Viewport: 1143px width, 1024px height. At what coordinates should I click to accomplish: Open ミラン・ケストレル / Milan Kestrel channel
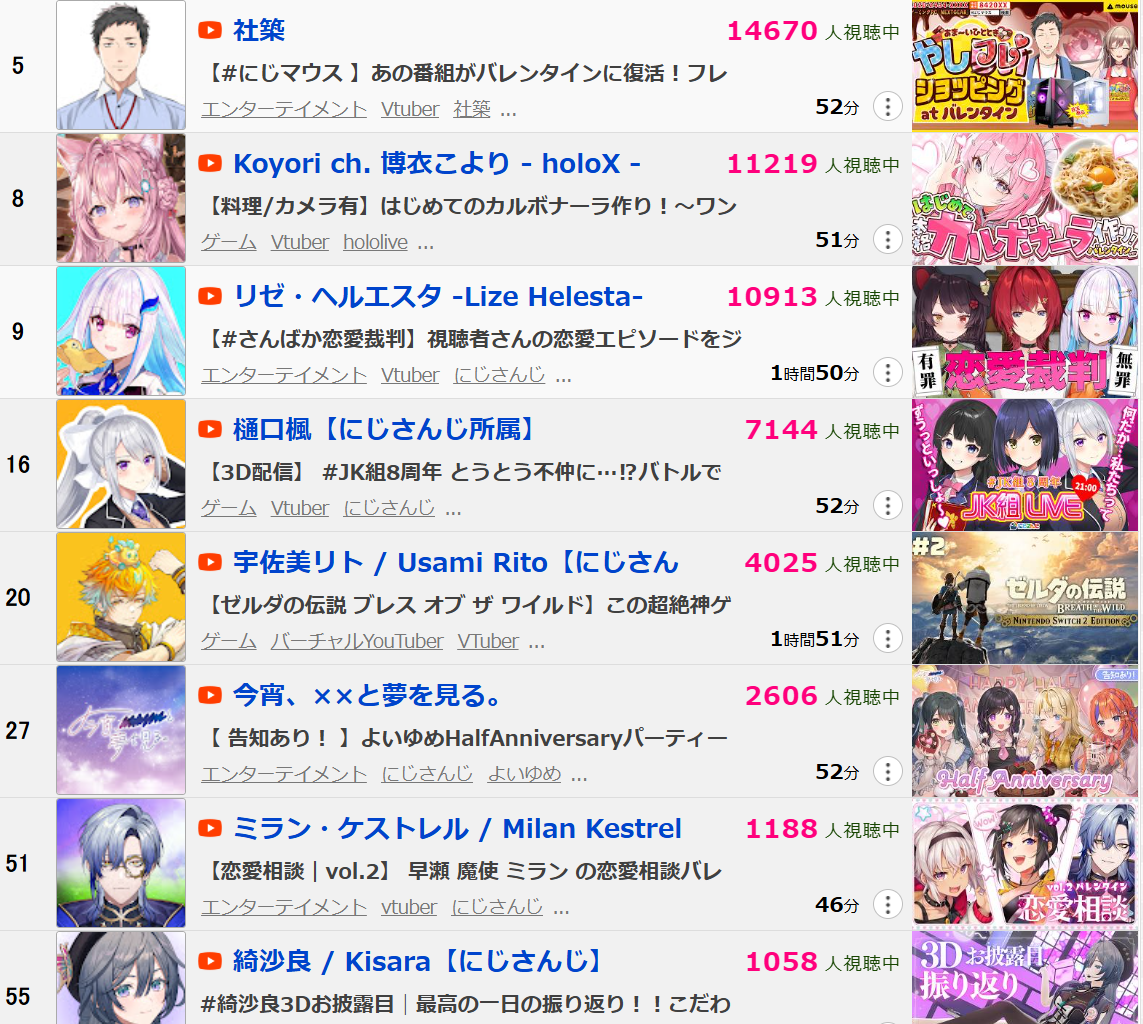click(x=457, y=829)
